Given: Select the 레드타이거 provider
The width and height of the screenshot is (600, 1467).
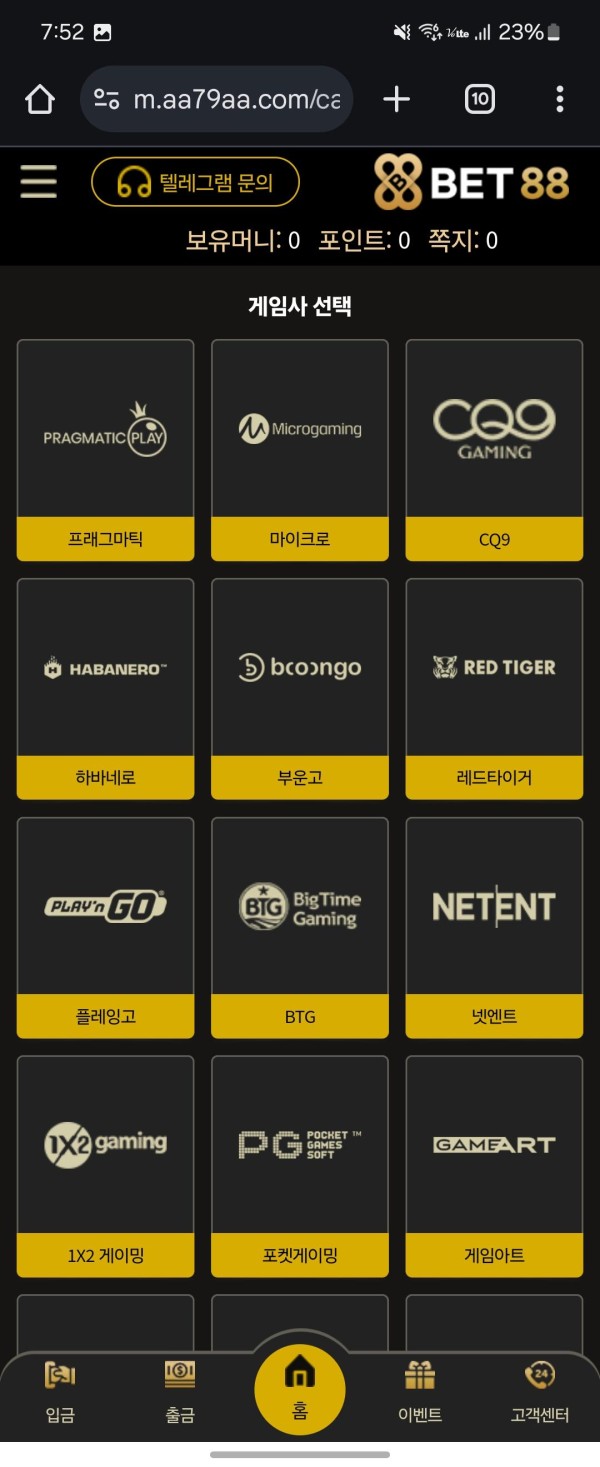Looking at the screenshot, I should pyautogui.click(x=494, y=688).
